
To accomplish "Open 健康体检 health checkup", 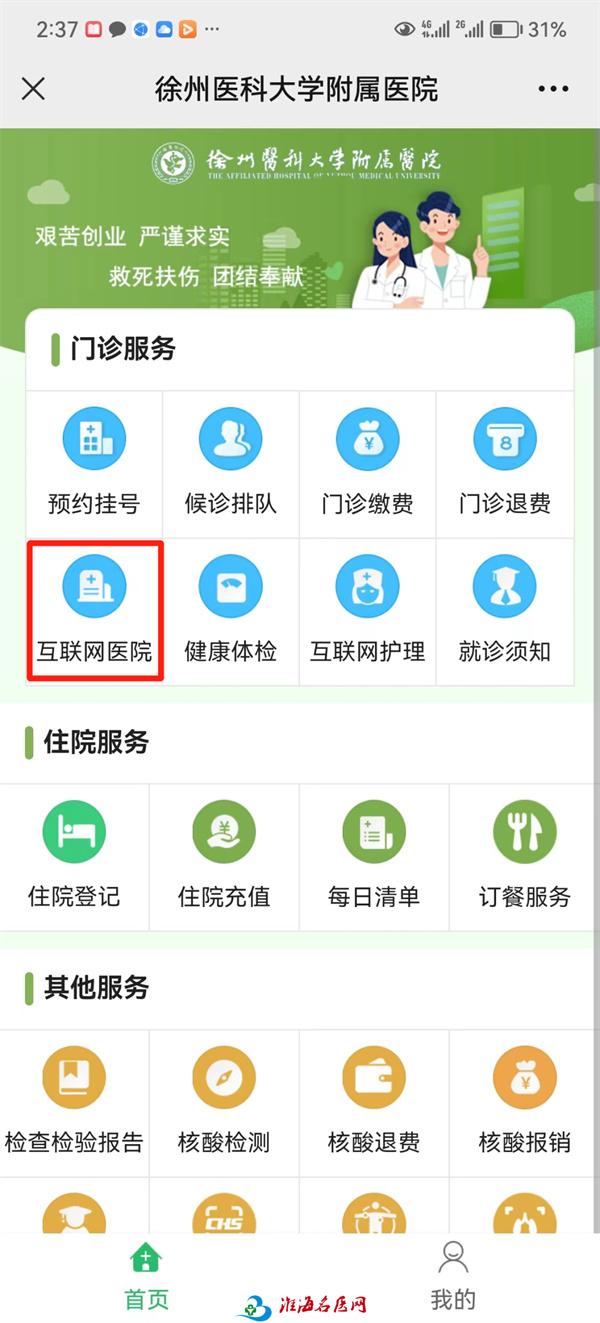I will click(230, 611).
